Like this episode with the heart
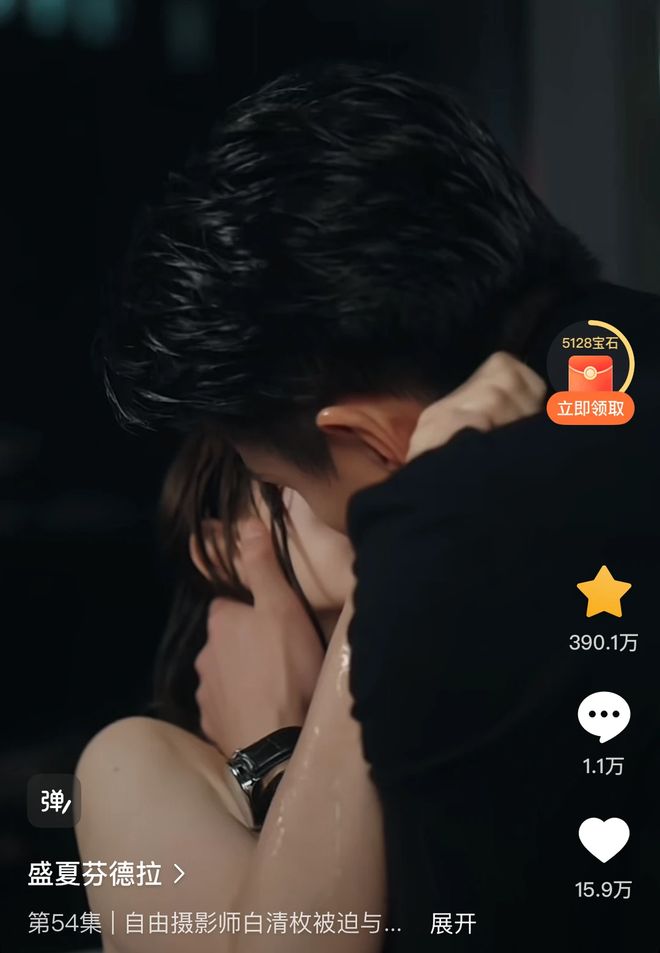 point(603,840)
